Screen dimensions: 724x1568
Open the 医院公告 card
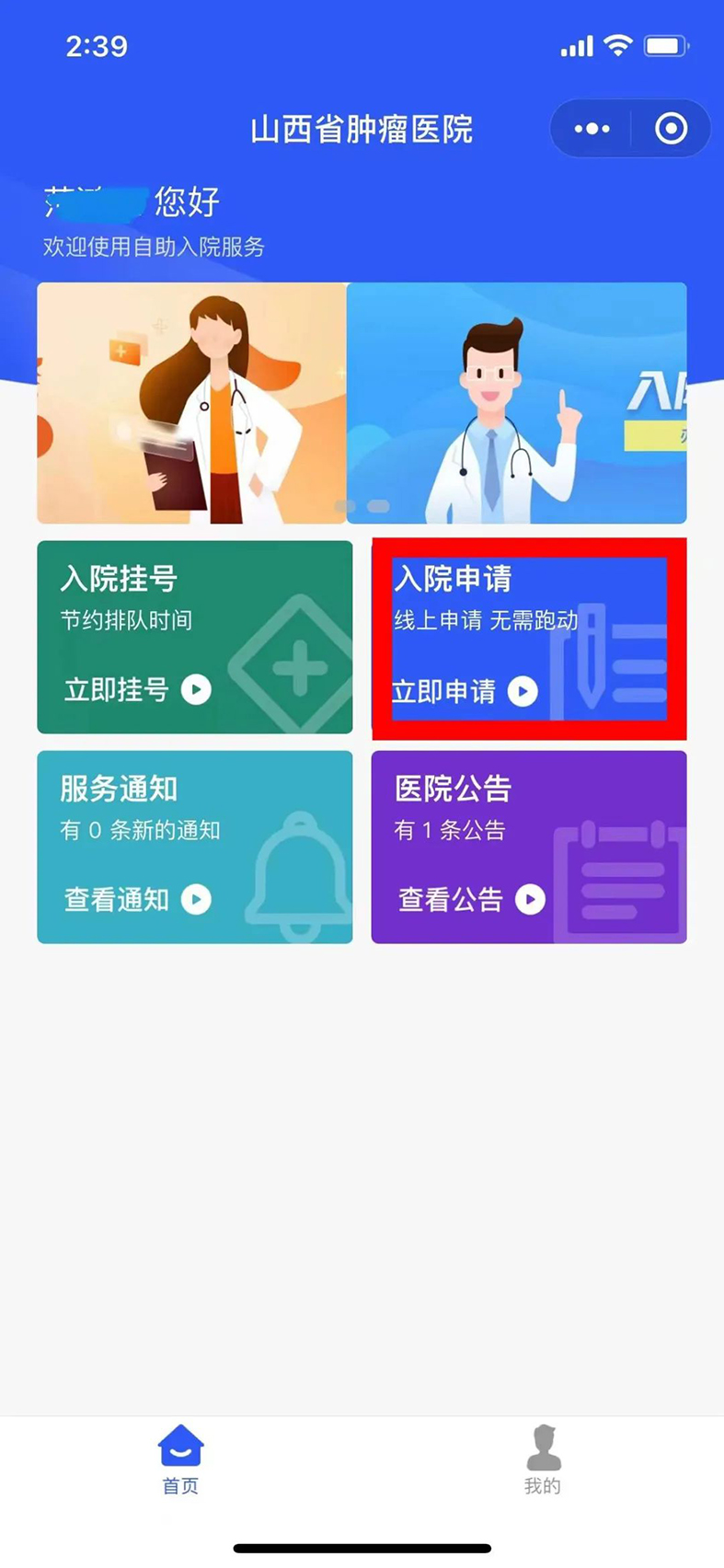click(x=529, y=847)
